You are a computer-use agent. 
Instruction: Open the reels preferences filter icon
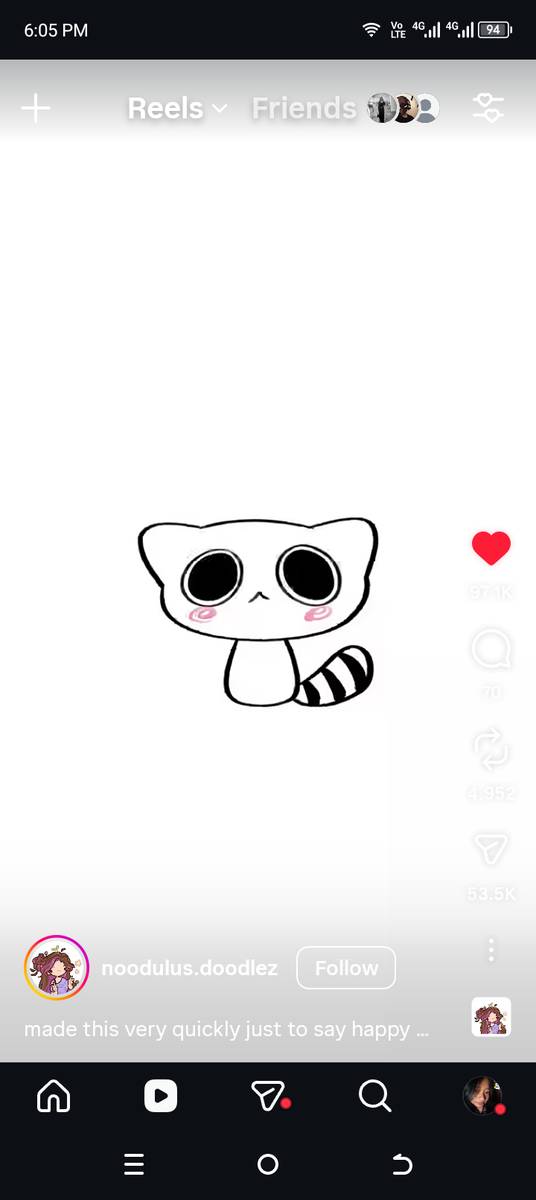point(488,108)
